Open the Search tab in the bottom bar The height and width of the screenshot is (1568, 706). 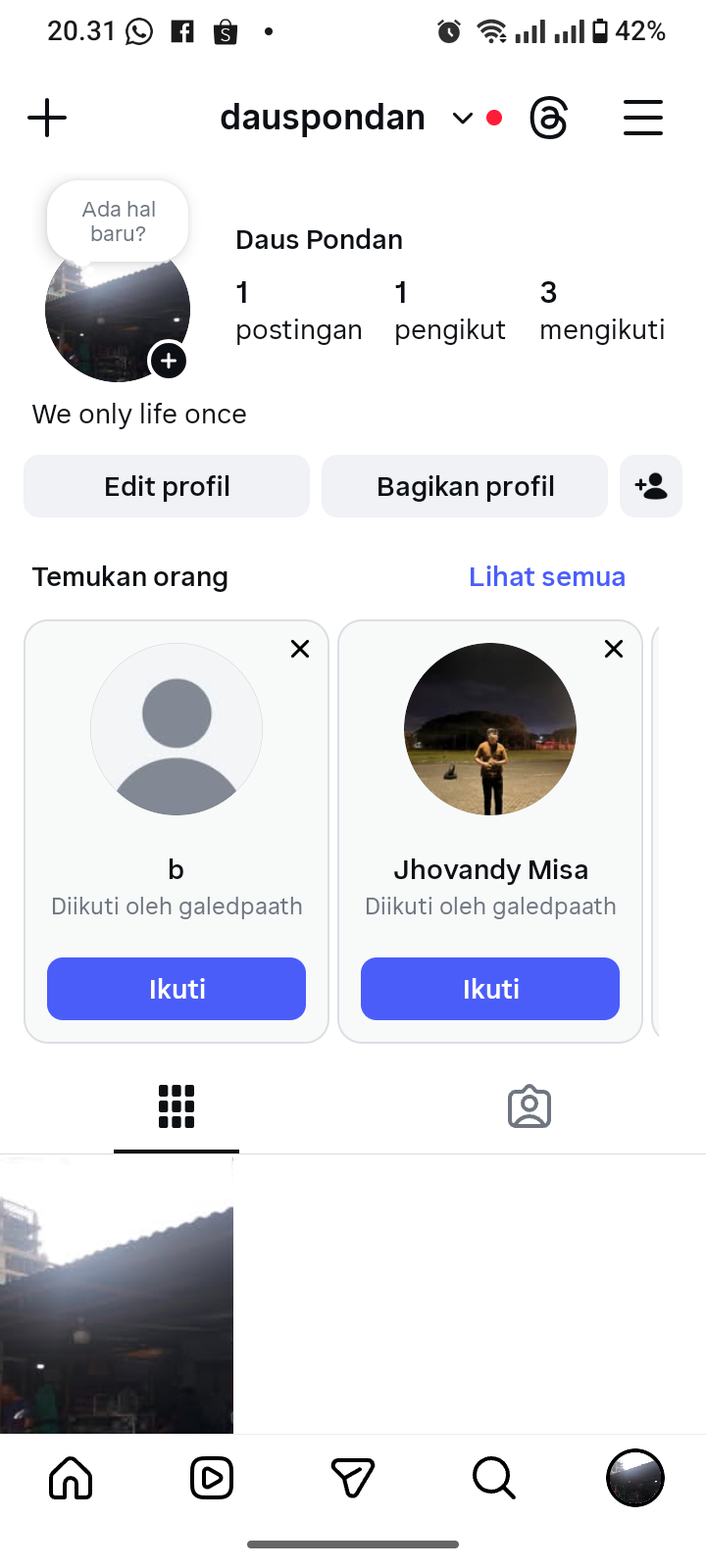click(493, 1478)
